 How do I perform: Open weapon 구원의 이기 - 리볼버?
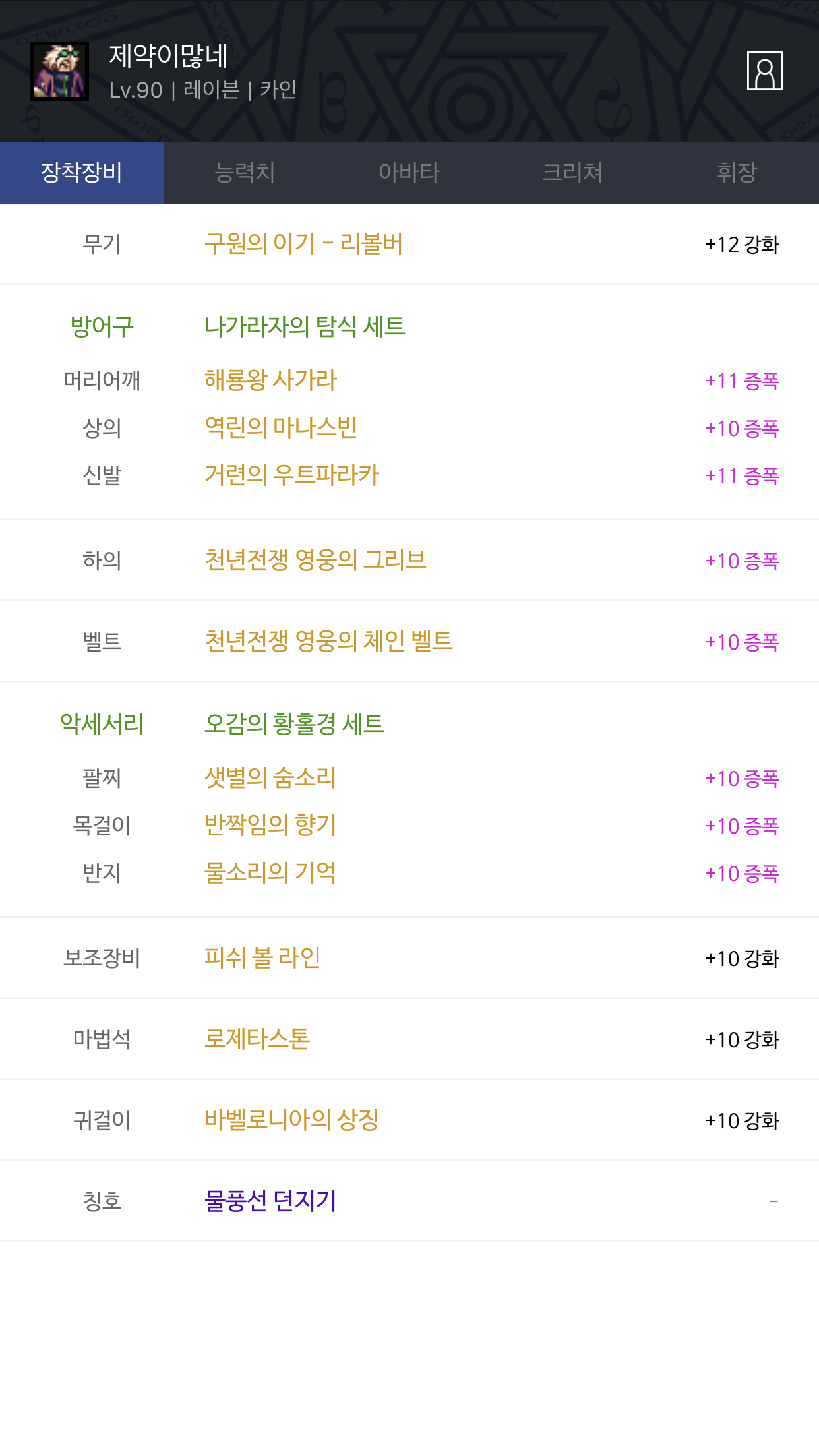point(303,243)
